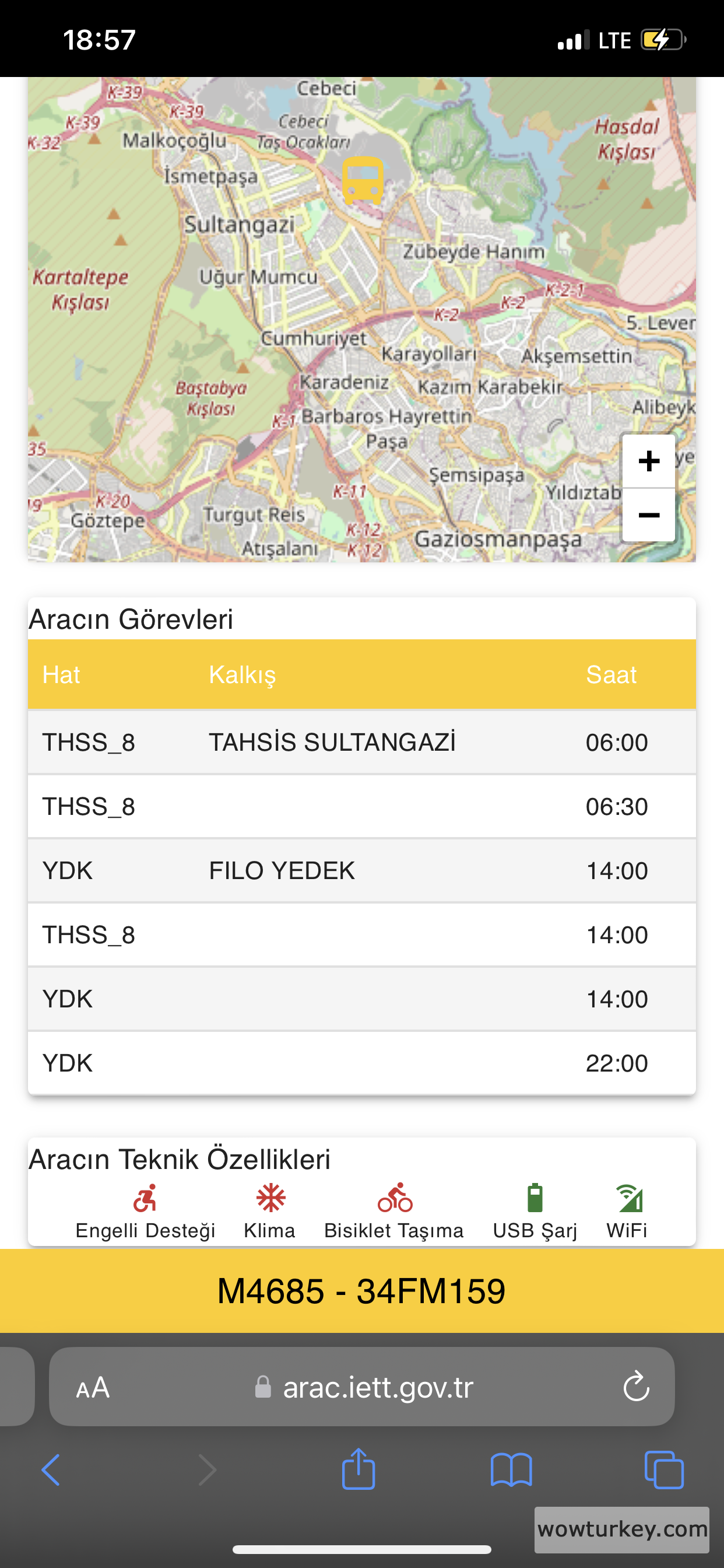Open the AA text size menu
The width and height of the screenshot is (724, 1568).
coord(93,1388)
